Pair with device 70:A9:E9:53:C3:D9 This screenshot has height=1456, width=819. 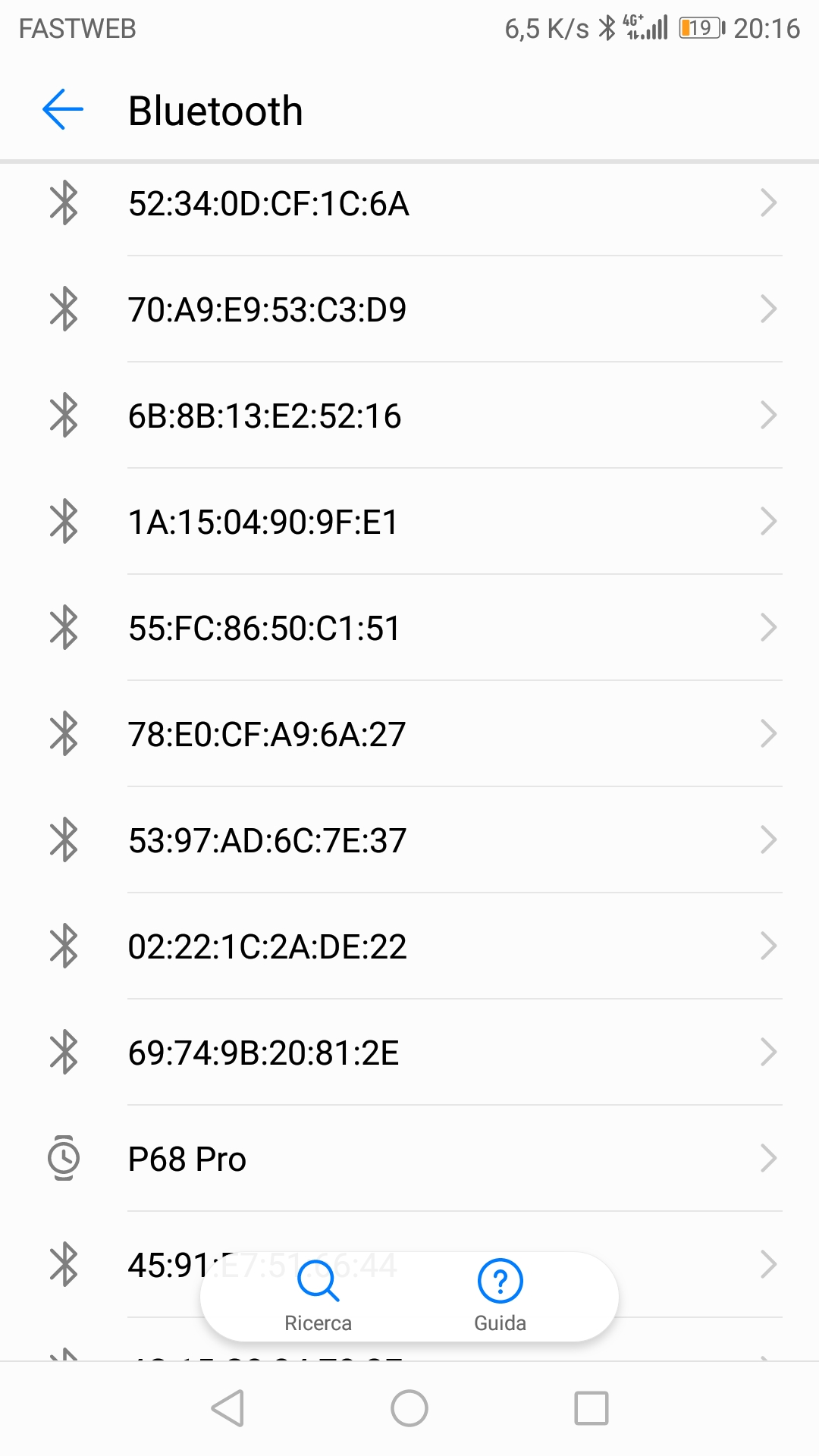tap(409, 309)
